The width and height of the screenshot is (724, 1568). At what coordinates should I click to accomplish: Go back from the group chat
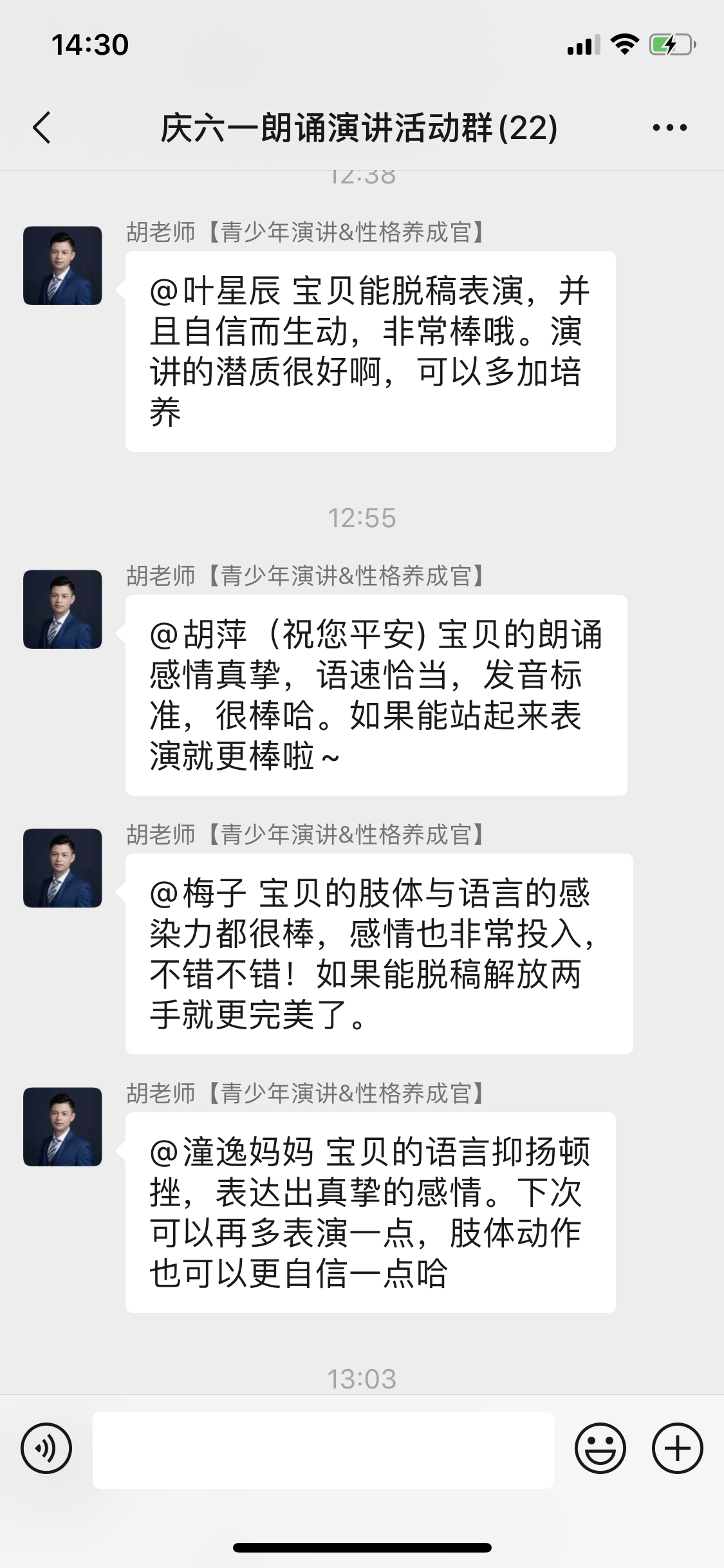(x=42, y=127)
